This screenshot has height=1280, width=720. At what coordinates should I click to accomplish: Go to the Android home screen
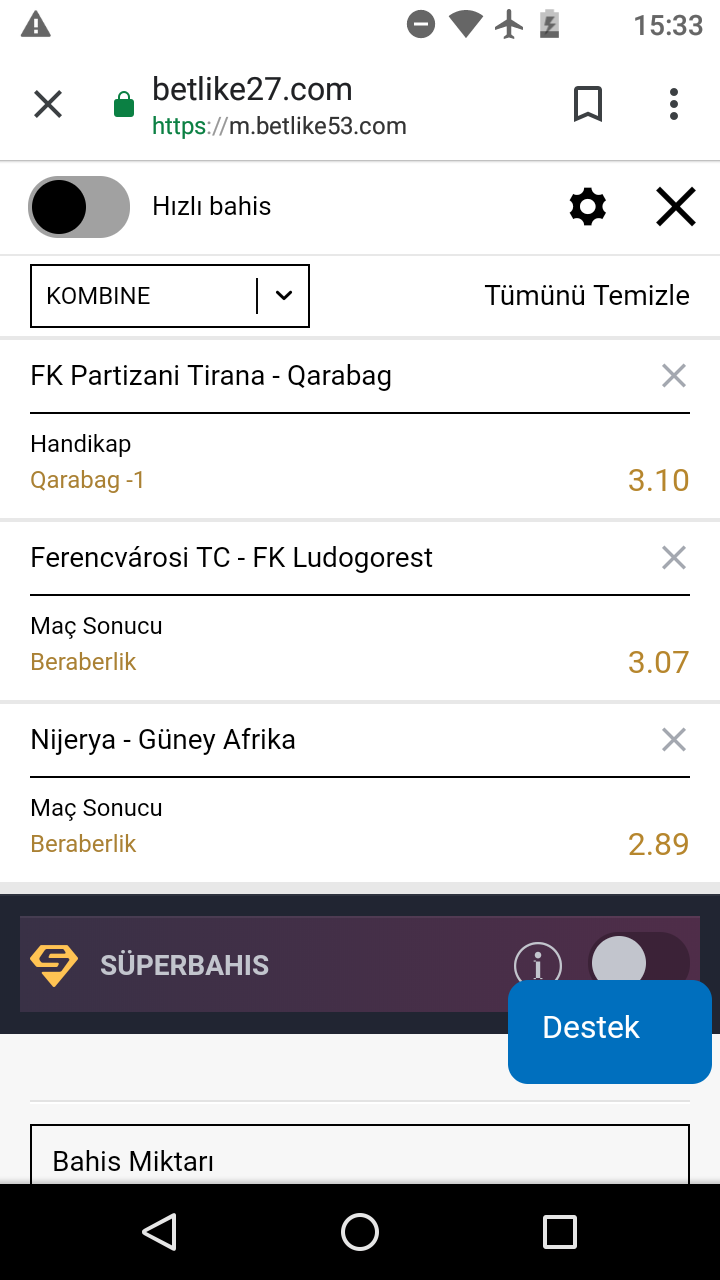pos(360,1232)
